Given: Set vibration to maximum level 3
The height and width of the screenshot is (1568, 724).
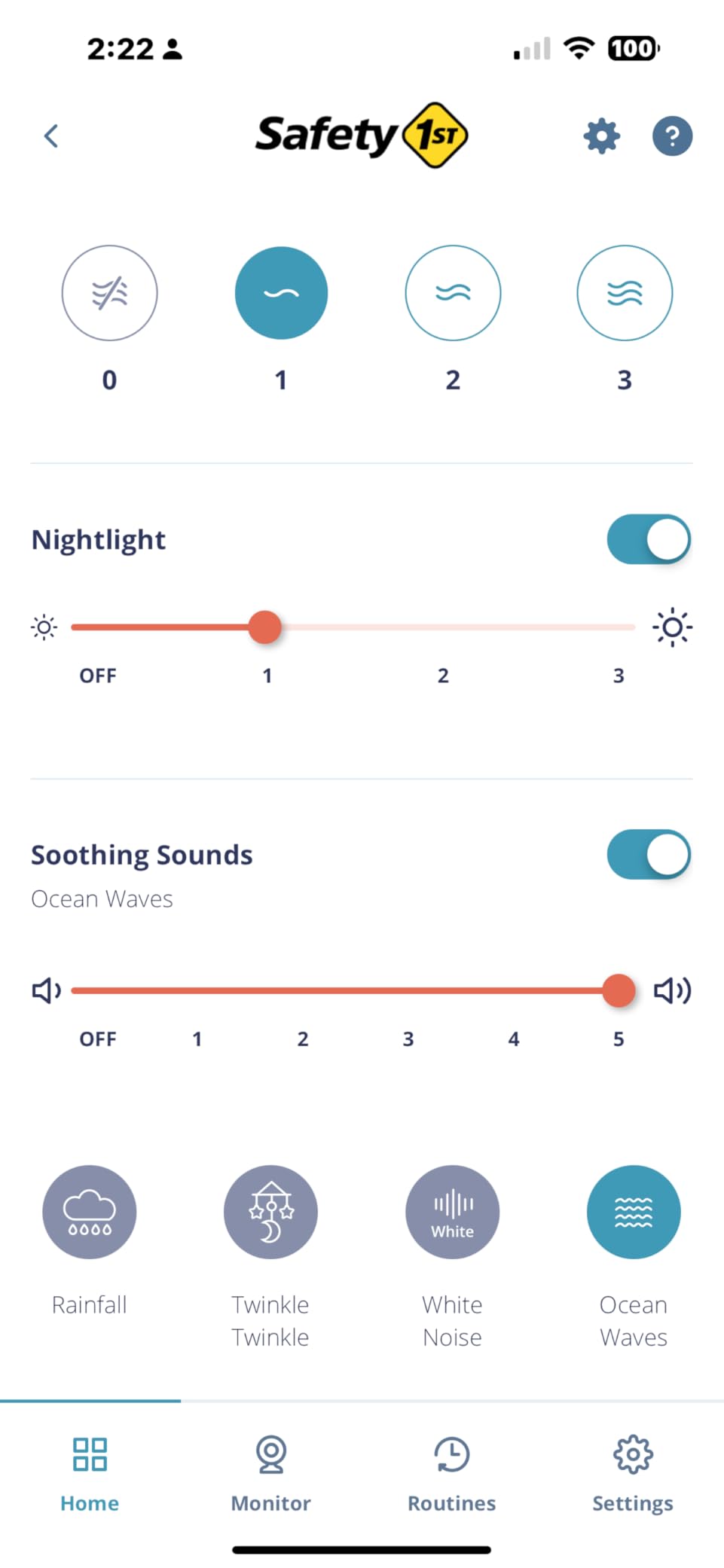Looking at the screenshot, I should (x=624, y=293).
